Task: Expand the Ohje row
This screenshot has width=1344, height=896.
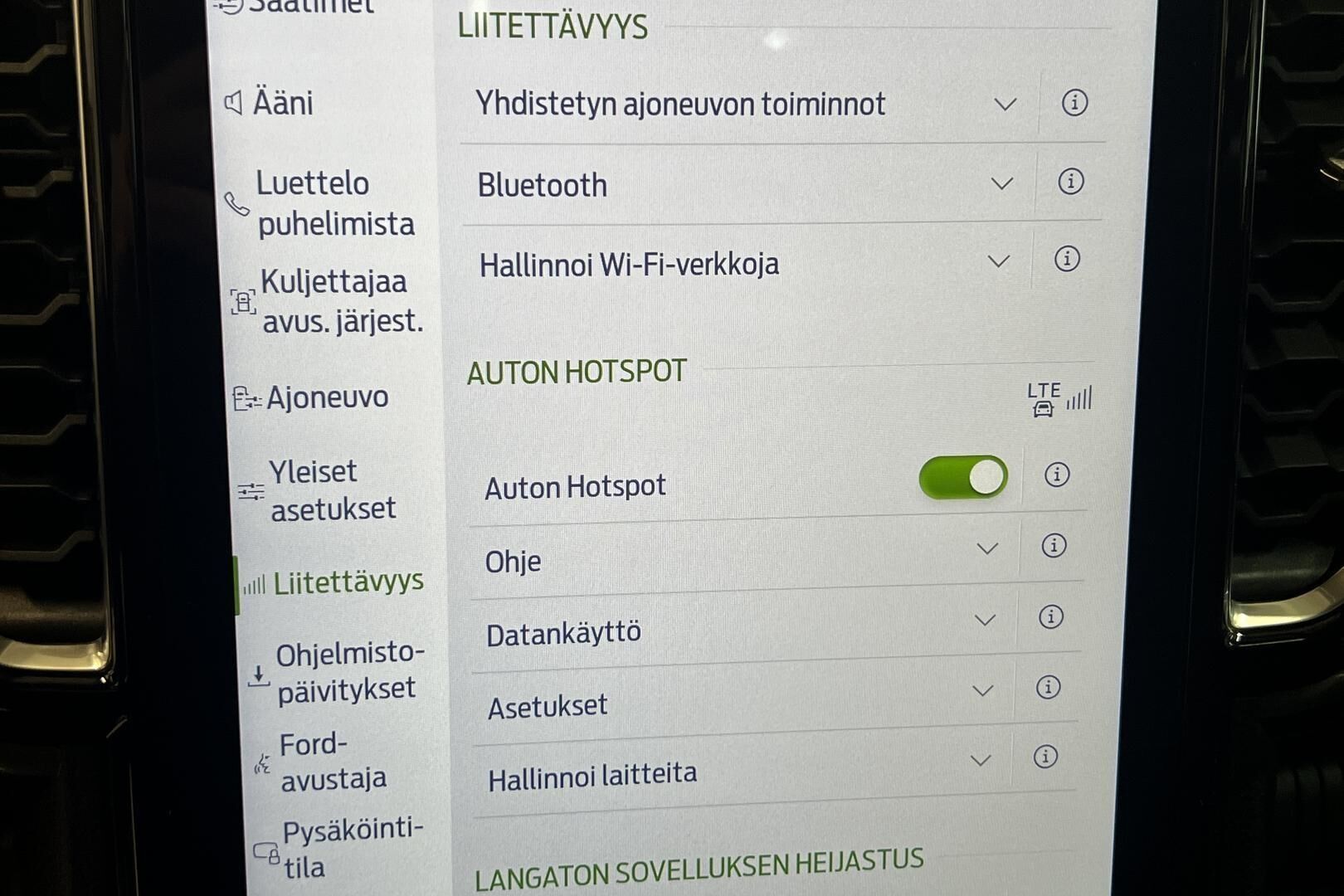Action: (x=986, y=548)
